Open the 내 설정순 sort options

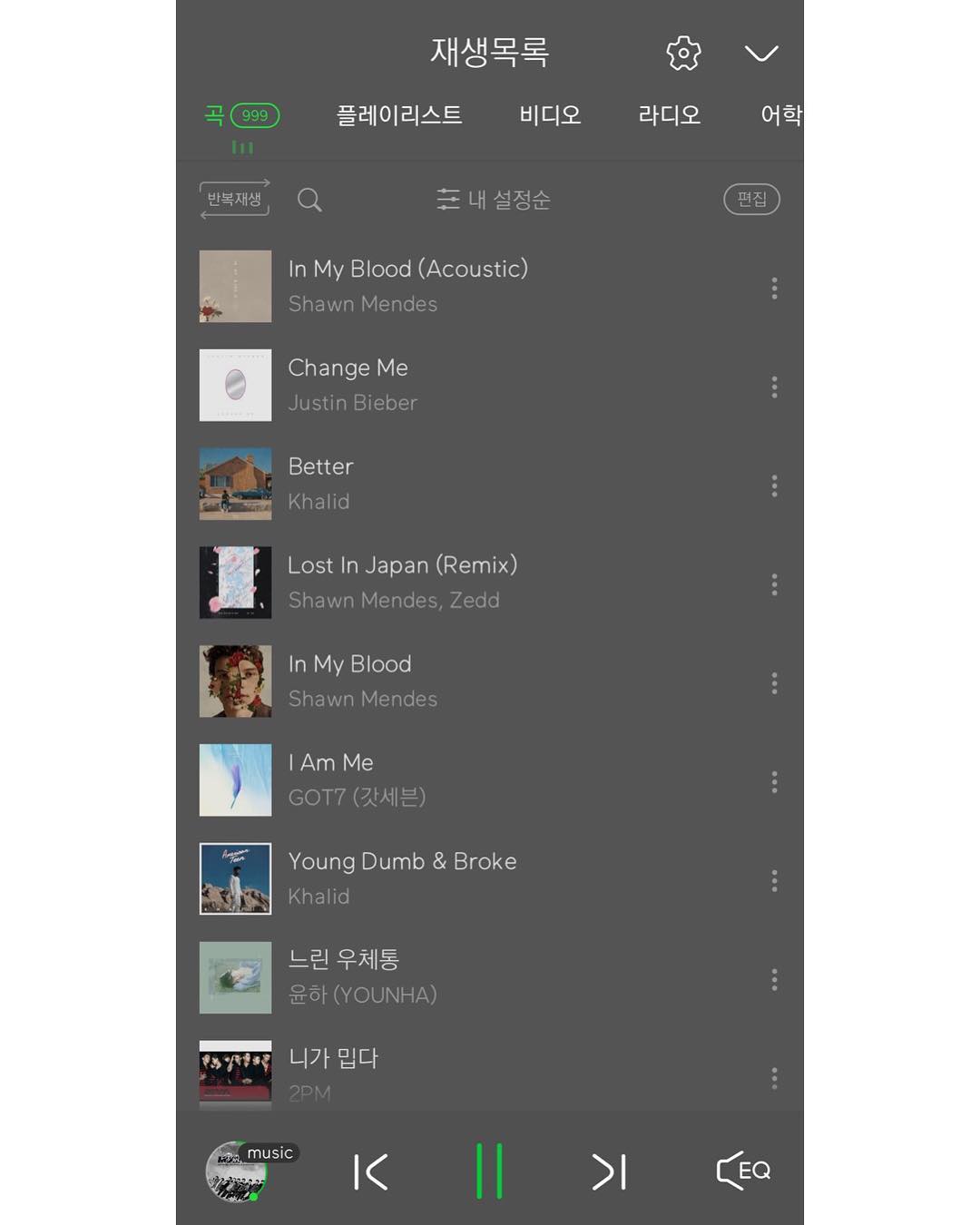click(x=494, y=200)
